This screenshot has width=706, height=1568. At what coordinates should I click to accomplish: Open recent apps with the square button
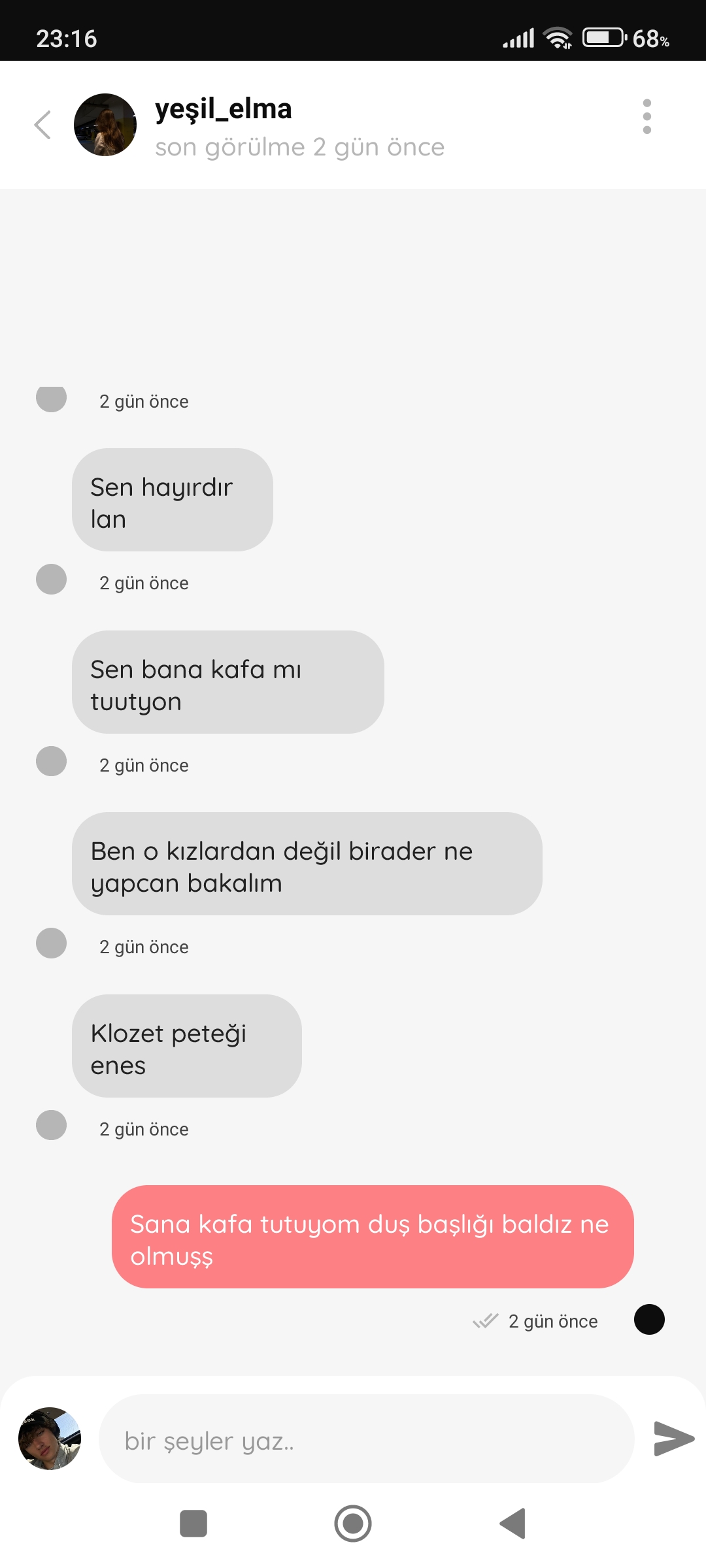[193, 1524]
